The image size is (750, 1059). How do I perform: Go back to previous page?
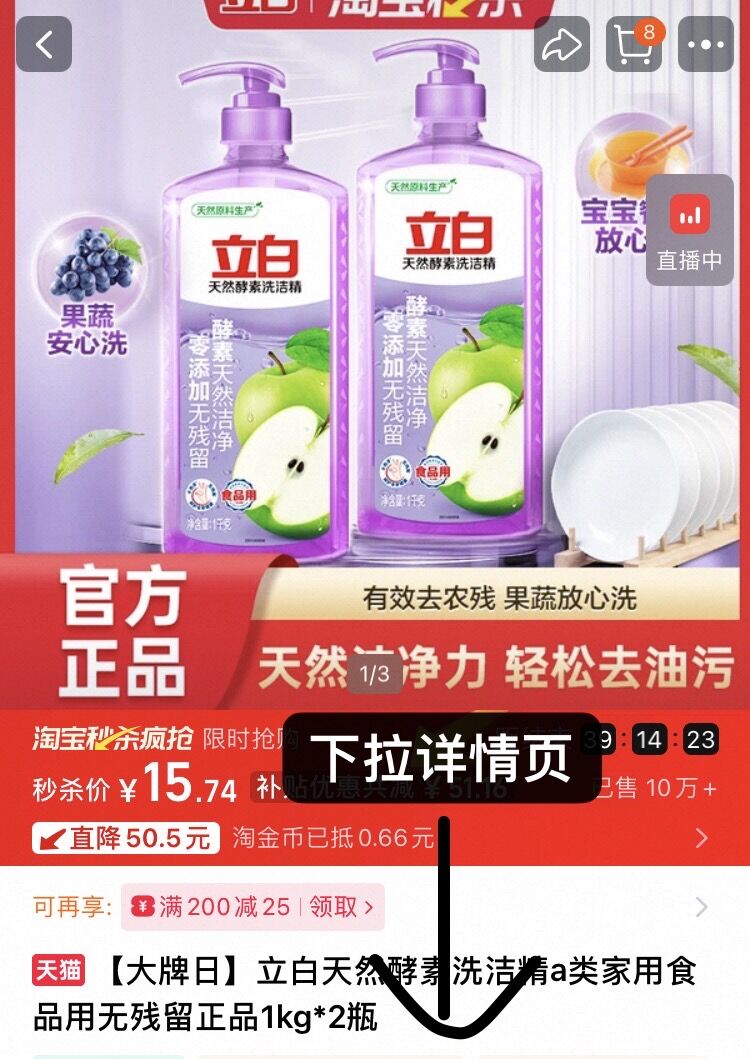point(43,45)
